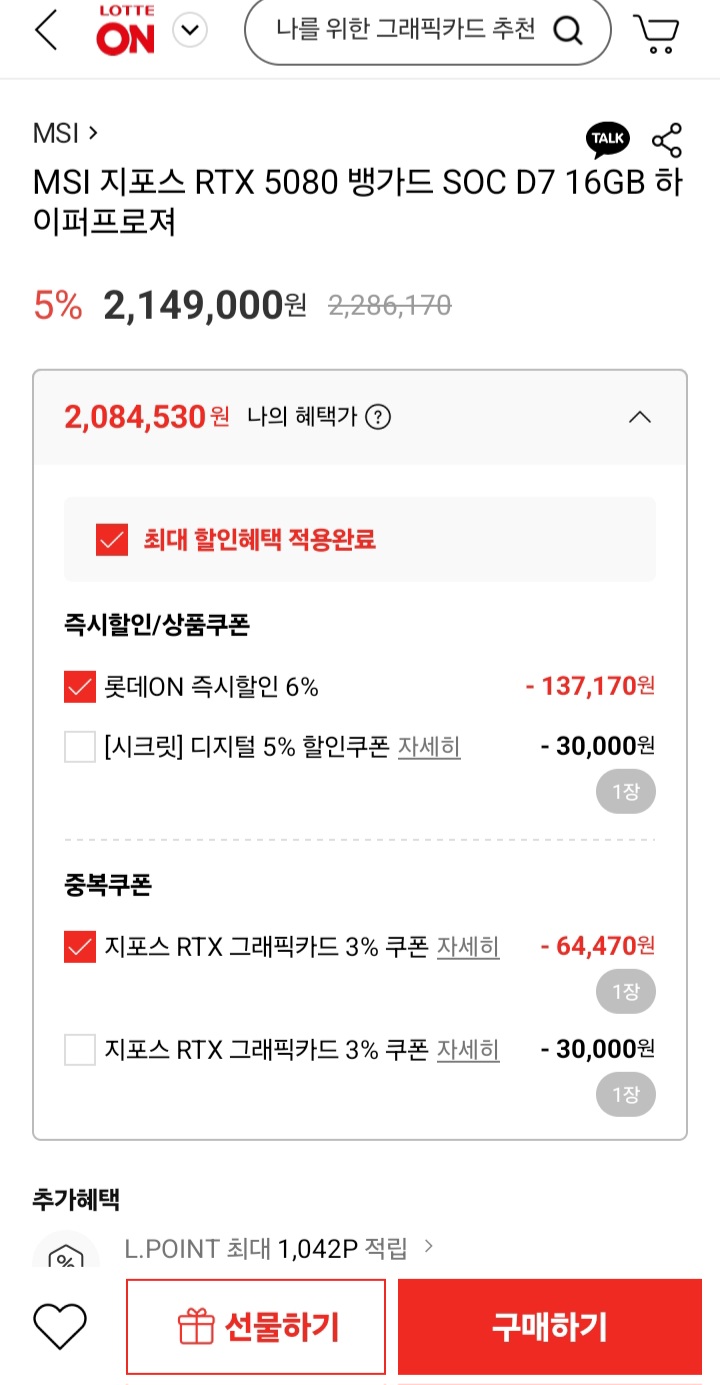Uncheck the applied 지포스 RTX 3% 쿠폰

point(80,946)
